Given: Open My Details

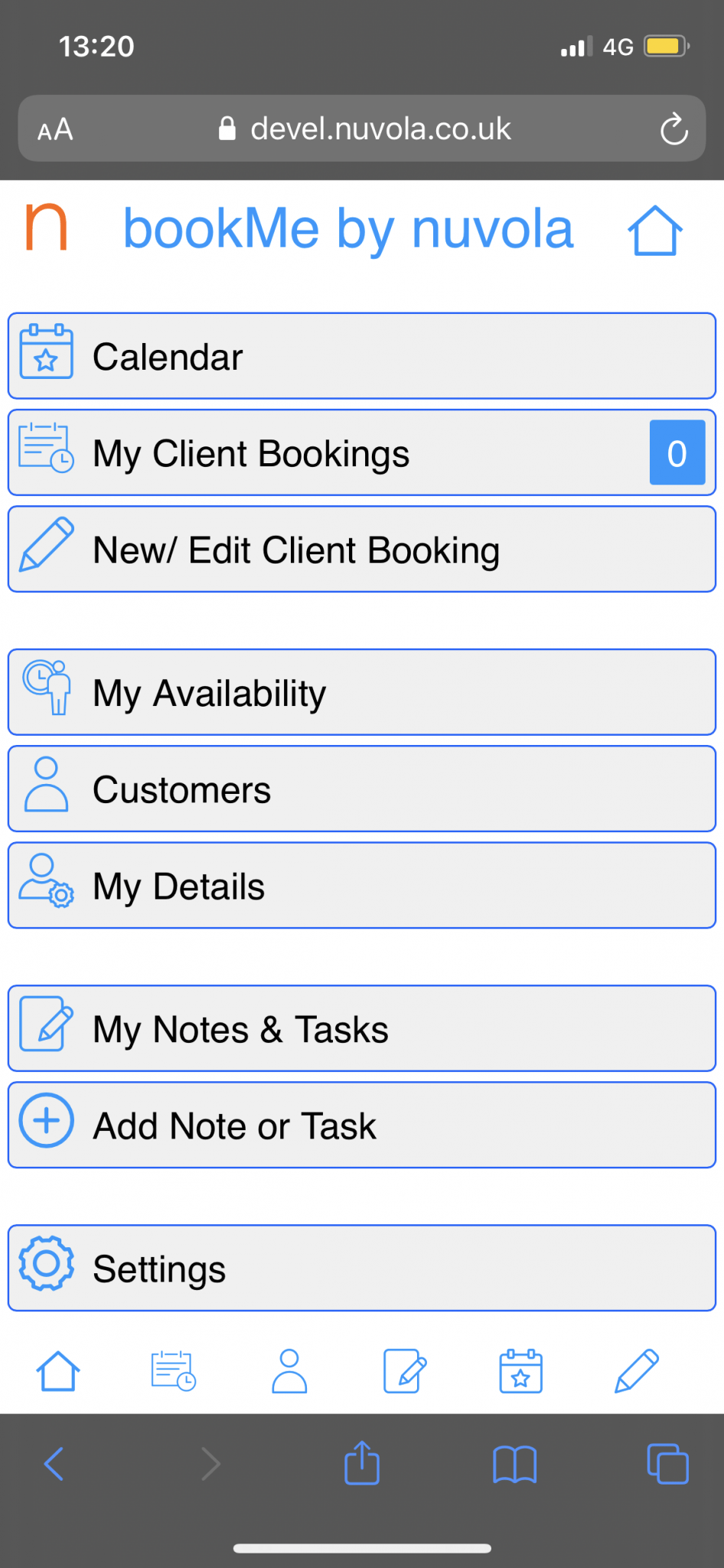Looking at the screenshot, I should coord(361,886).
